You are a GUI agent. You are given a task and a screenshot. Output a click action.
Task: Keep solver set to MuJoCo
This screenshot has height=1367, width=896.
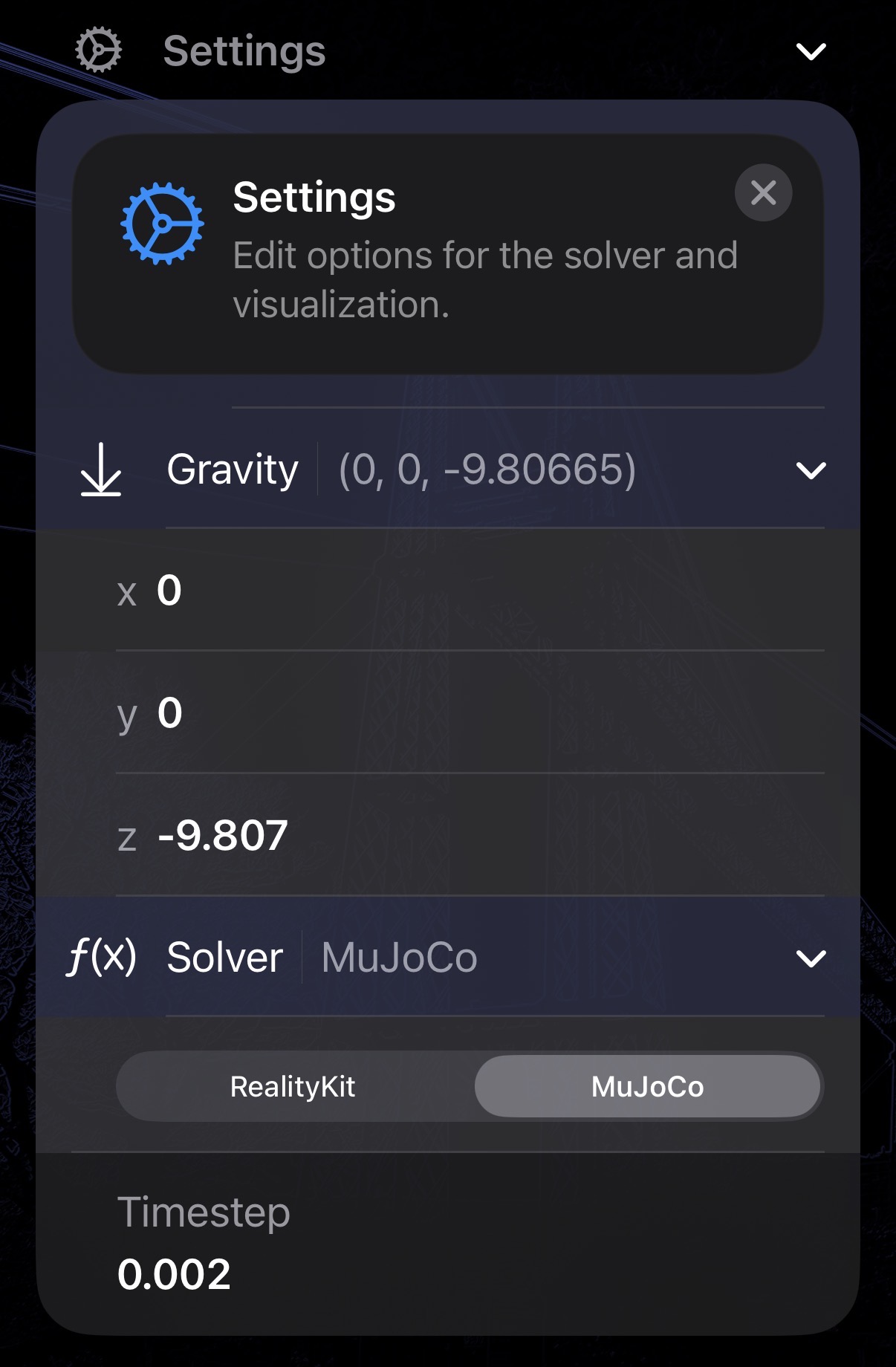[x=647, y=1086]
